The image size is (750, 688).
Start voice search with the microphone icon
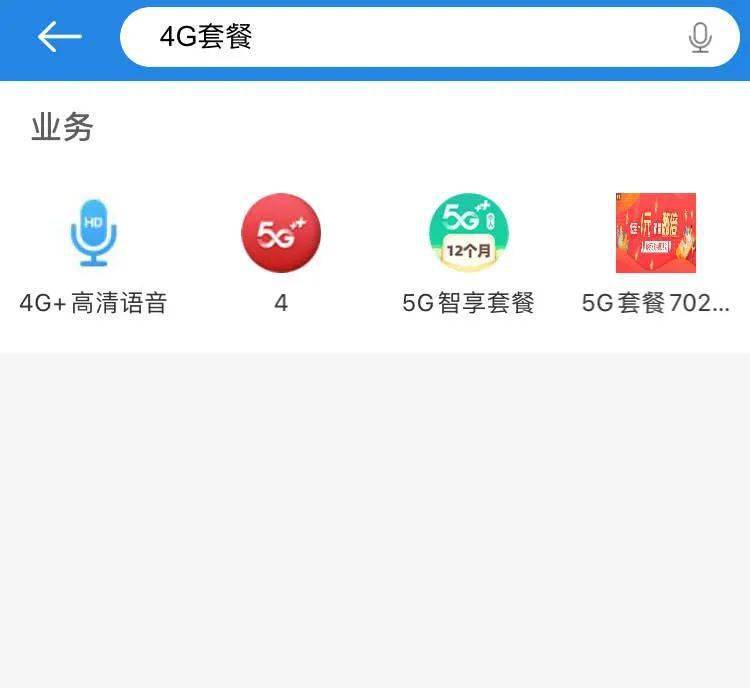pyautogui.click(x=700, y=38)
